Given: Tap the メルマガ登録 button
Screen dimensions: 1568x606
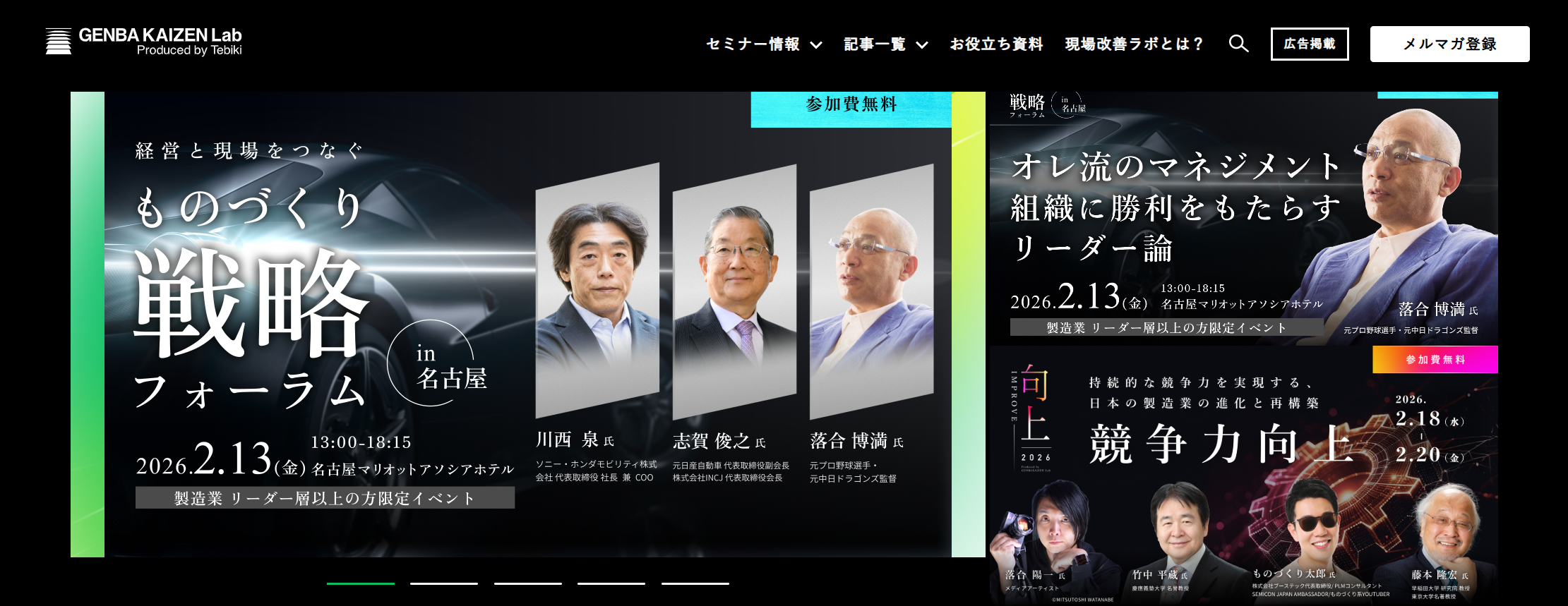Looking at the screenshot, I should point(1449,44).
